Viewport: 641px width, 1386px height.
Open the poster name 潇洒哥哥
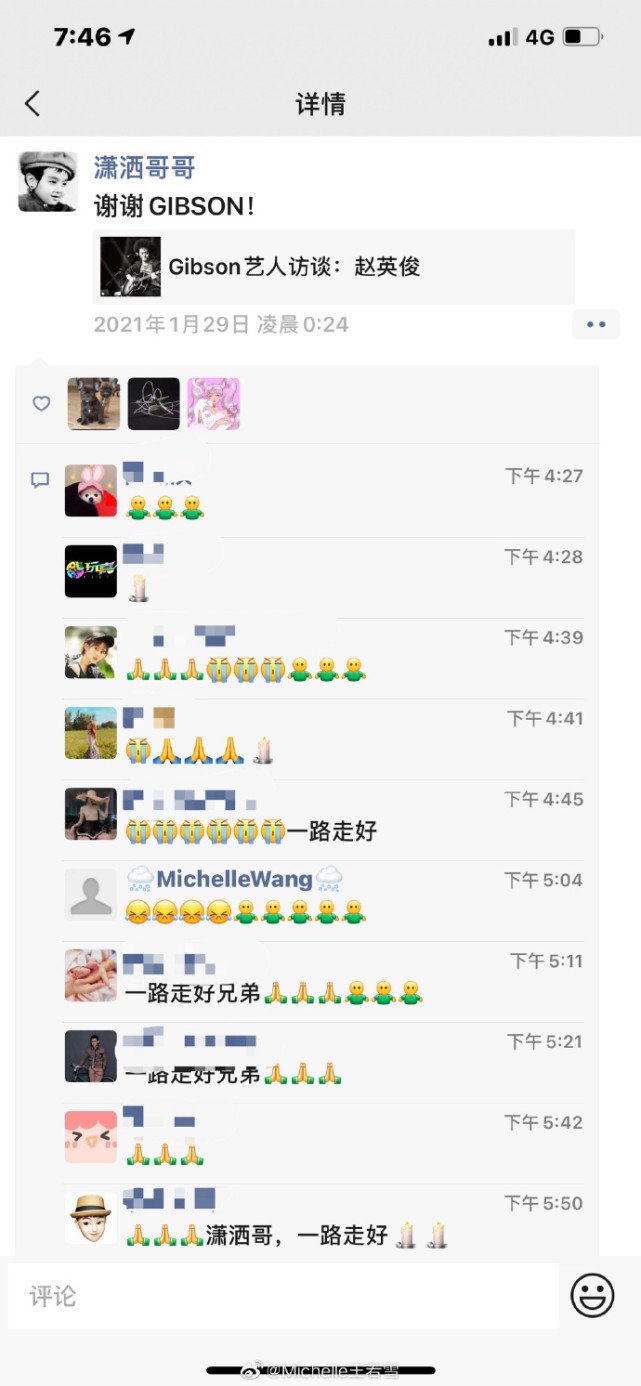144,167
